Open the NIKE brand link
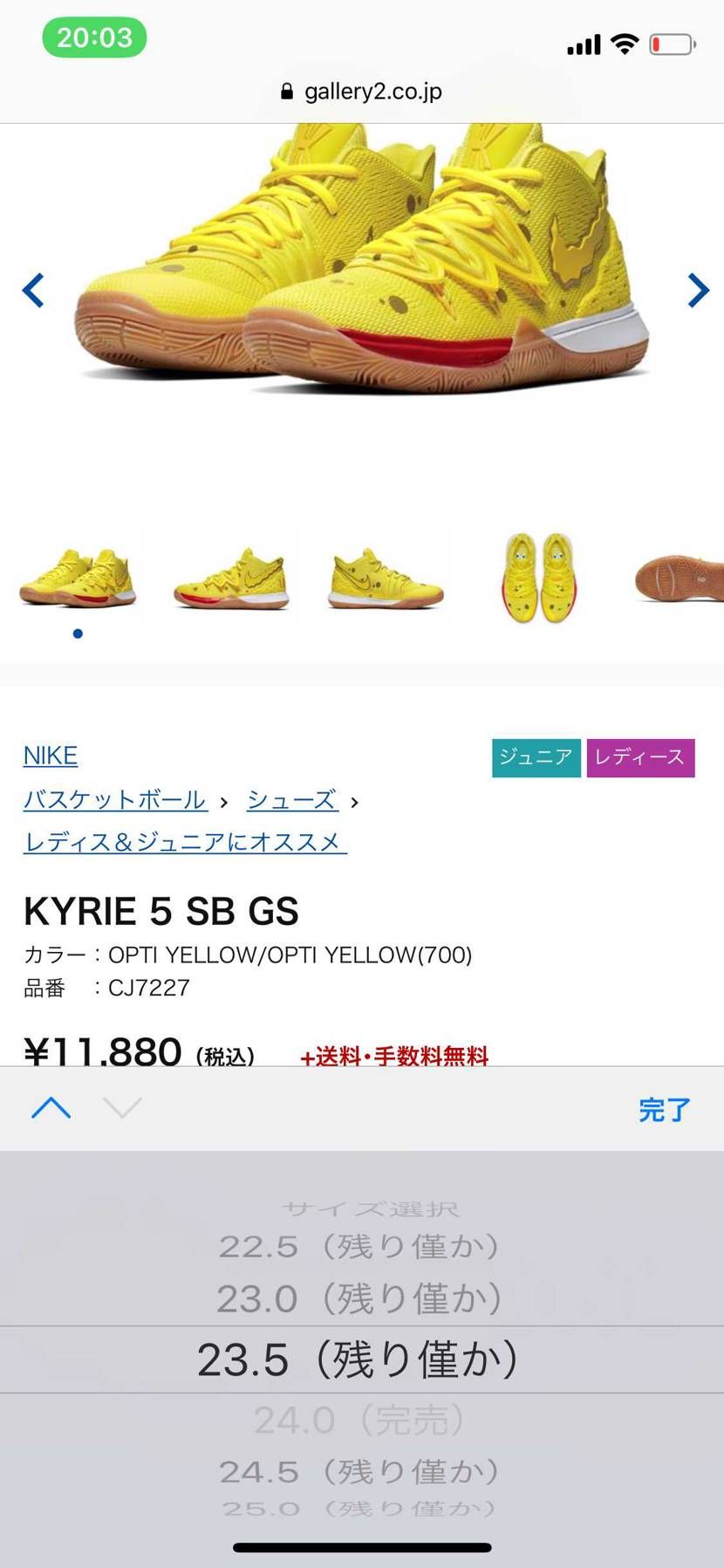 [51, 756]
